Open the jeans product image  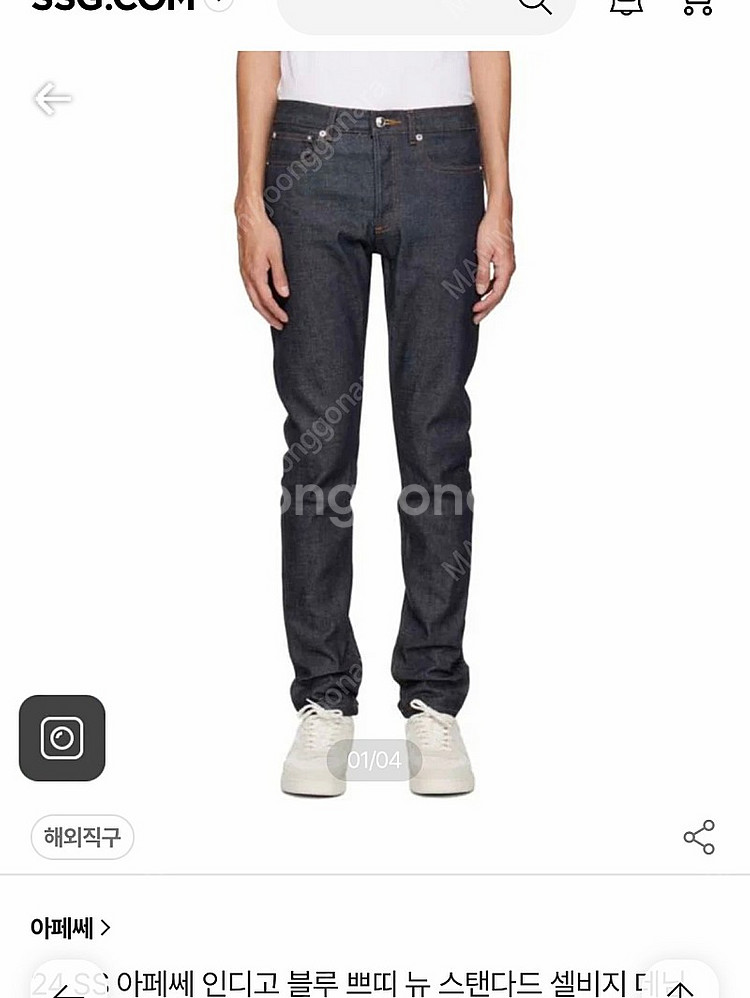click(x=375, y=423)
